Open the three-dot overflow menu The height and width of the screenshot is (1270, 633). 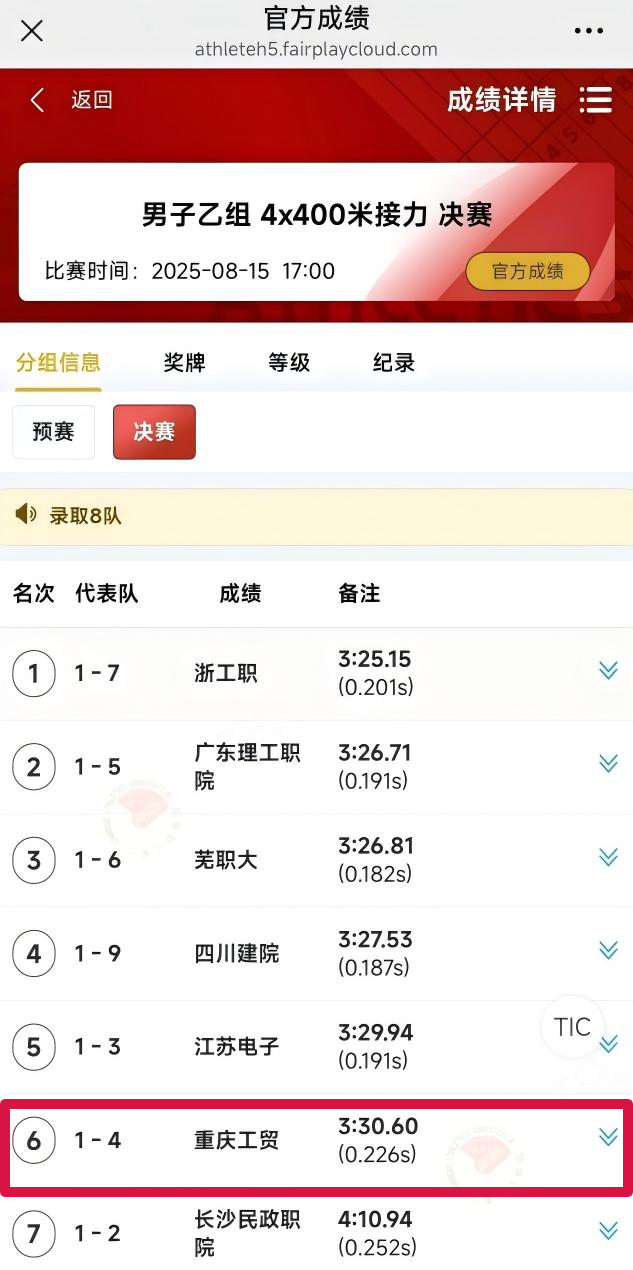point(589,31)
